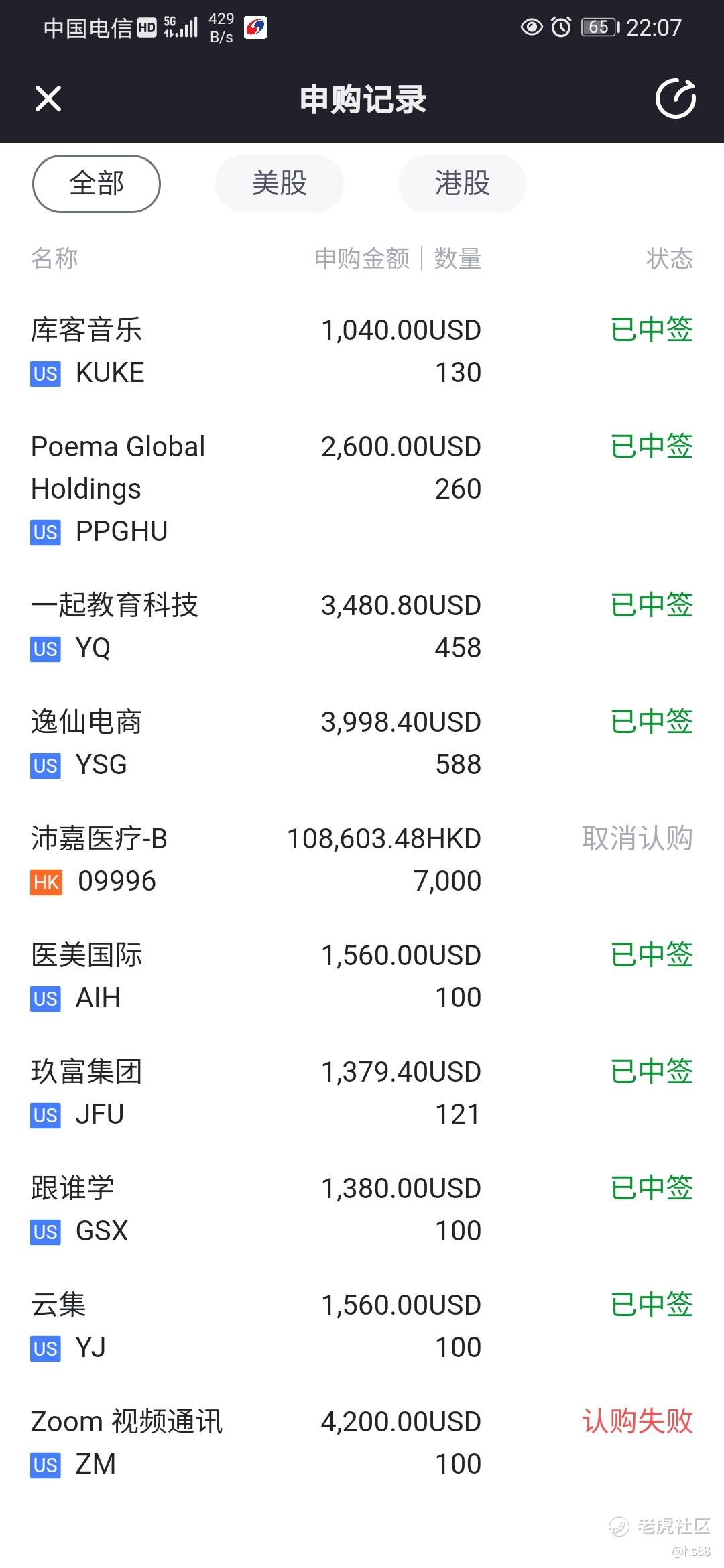Open the Poema Global Holdings record

pos(362,488)
